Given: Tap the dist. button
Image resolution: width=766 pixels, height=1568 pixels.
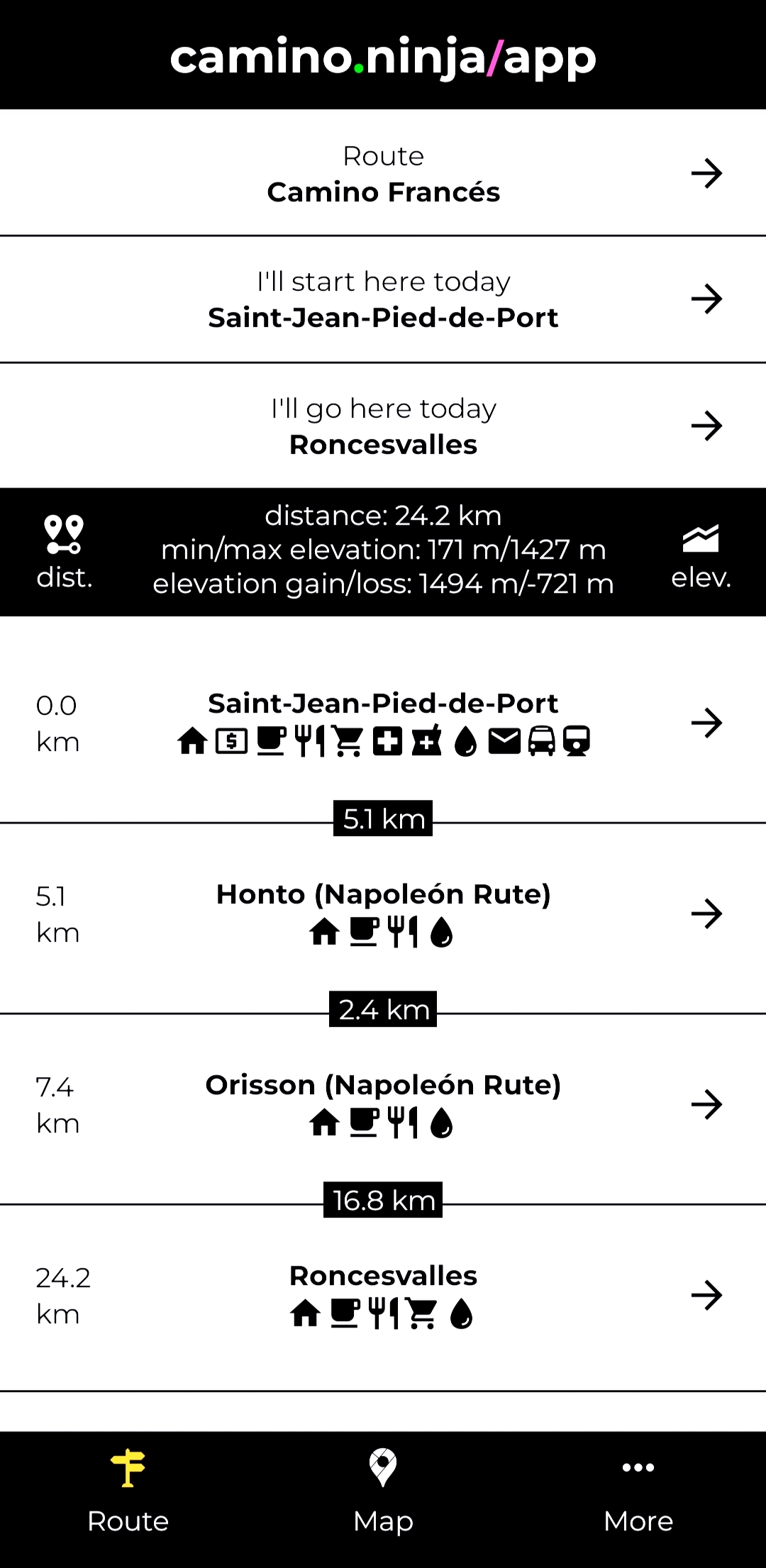Looking at the screenshot, I should click(65, 552).
